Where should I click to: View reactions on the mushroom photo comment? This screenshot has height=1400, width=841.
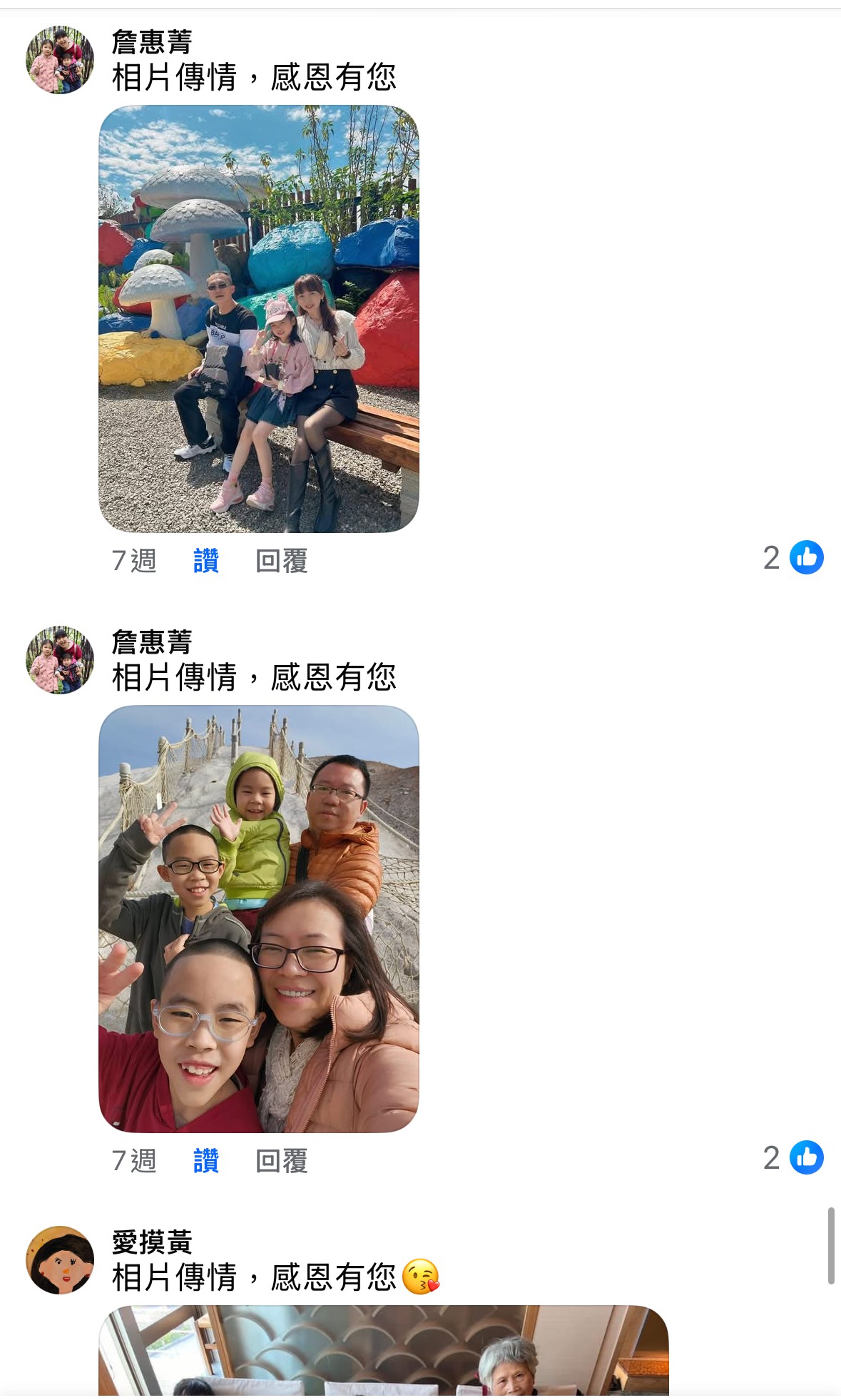click(792, 558)
